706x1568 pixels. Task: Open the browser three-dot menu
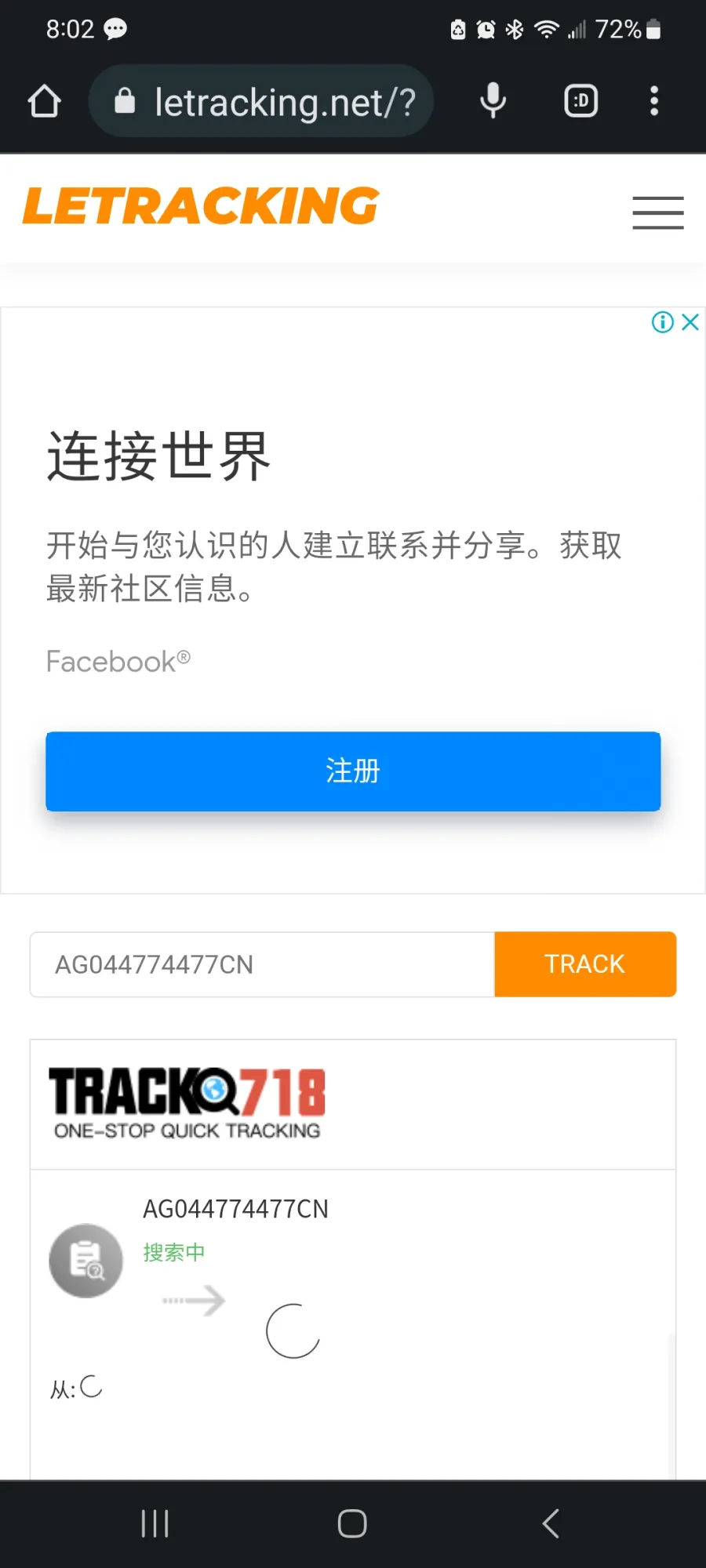point(654,101)
